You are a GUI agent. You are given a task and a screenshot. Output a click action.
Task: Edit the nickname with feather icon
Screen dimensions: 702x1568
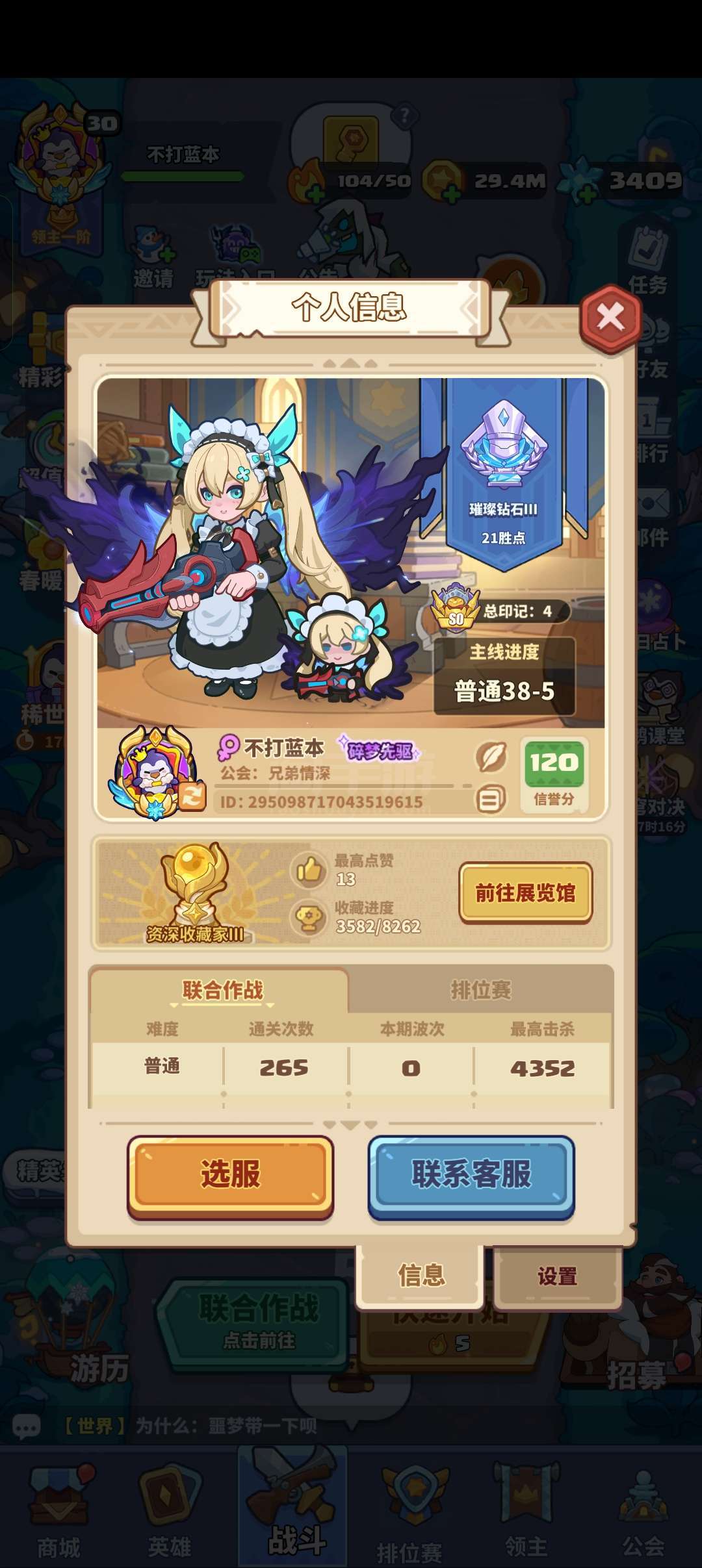coord(491,757)
